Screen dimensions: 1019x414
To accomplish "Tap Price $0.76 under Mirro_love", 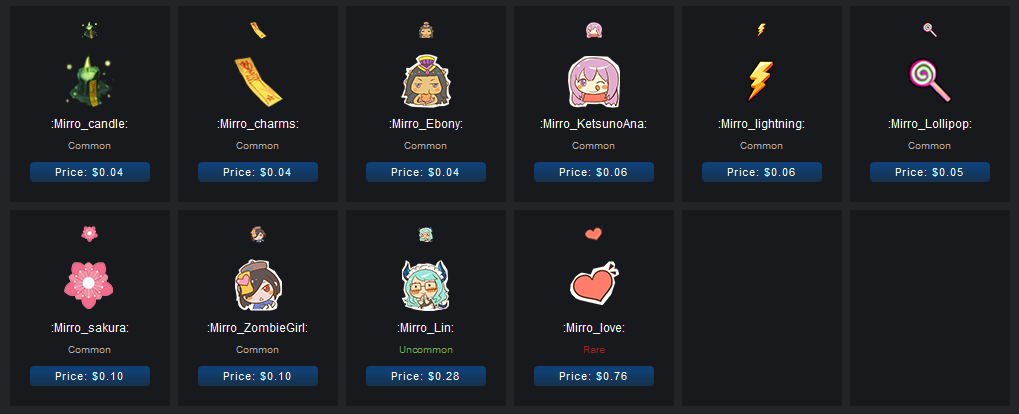I will tap(594, 376).
